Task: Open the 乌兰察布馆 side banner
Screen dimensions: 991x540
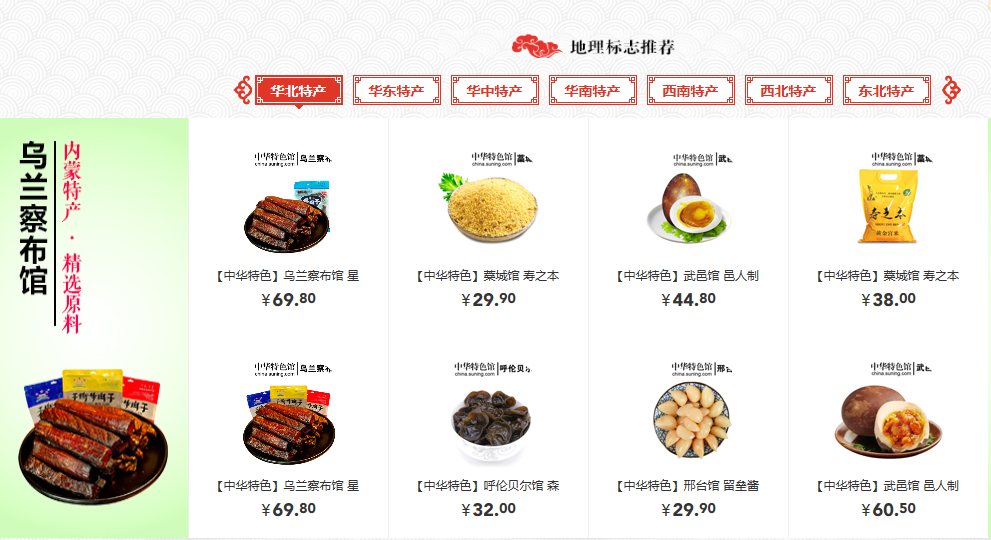Action: coord(94,328)
